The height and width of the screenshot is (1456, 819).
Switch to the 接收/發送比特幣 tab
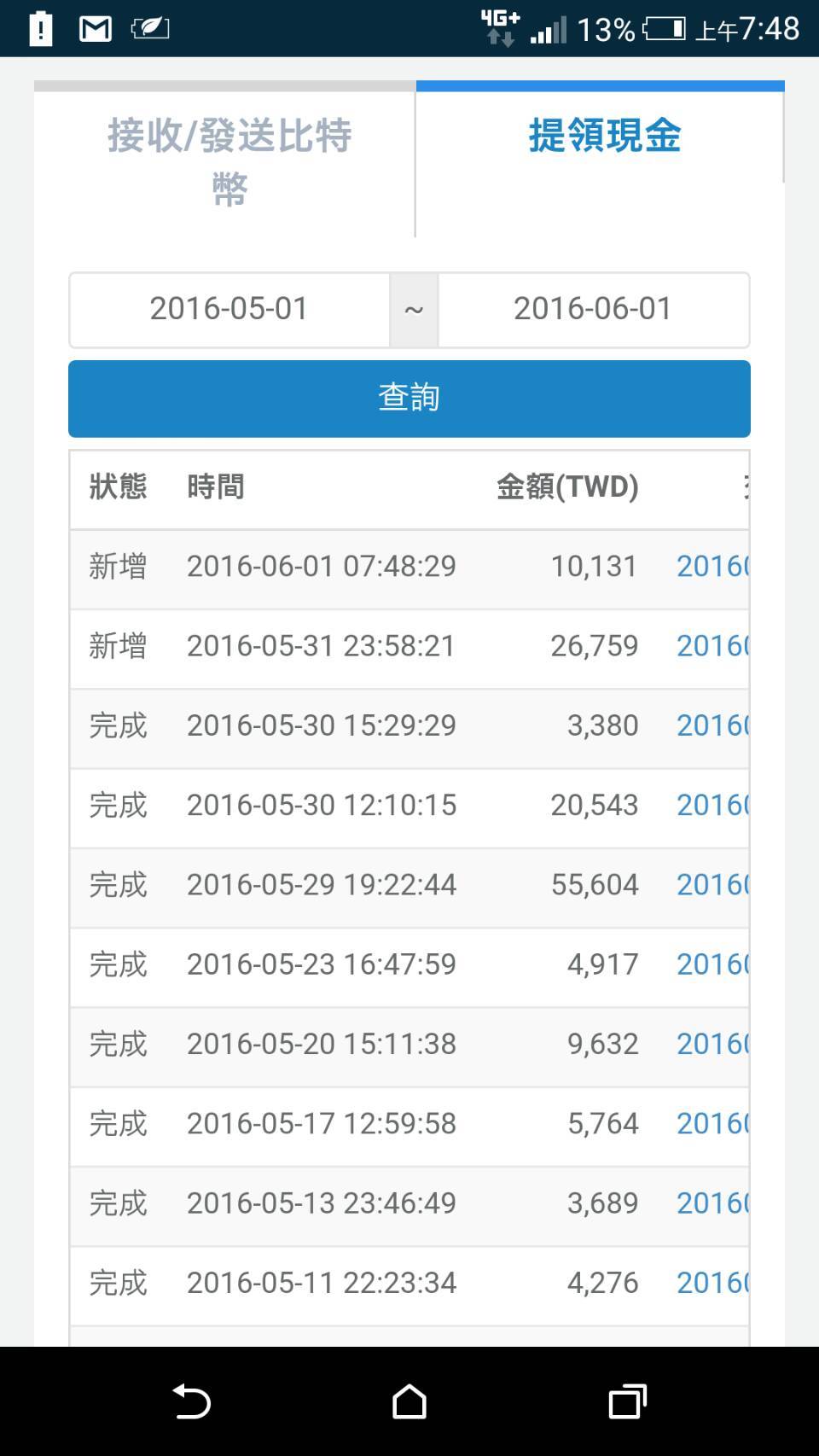click(x=225, y=161)
